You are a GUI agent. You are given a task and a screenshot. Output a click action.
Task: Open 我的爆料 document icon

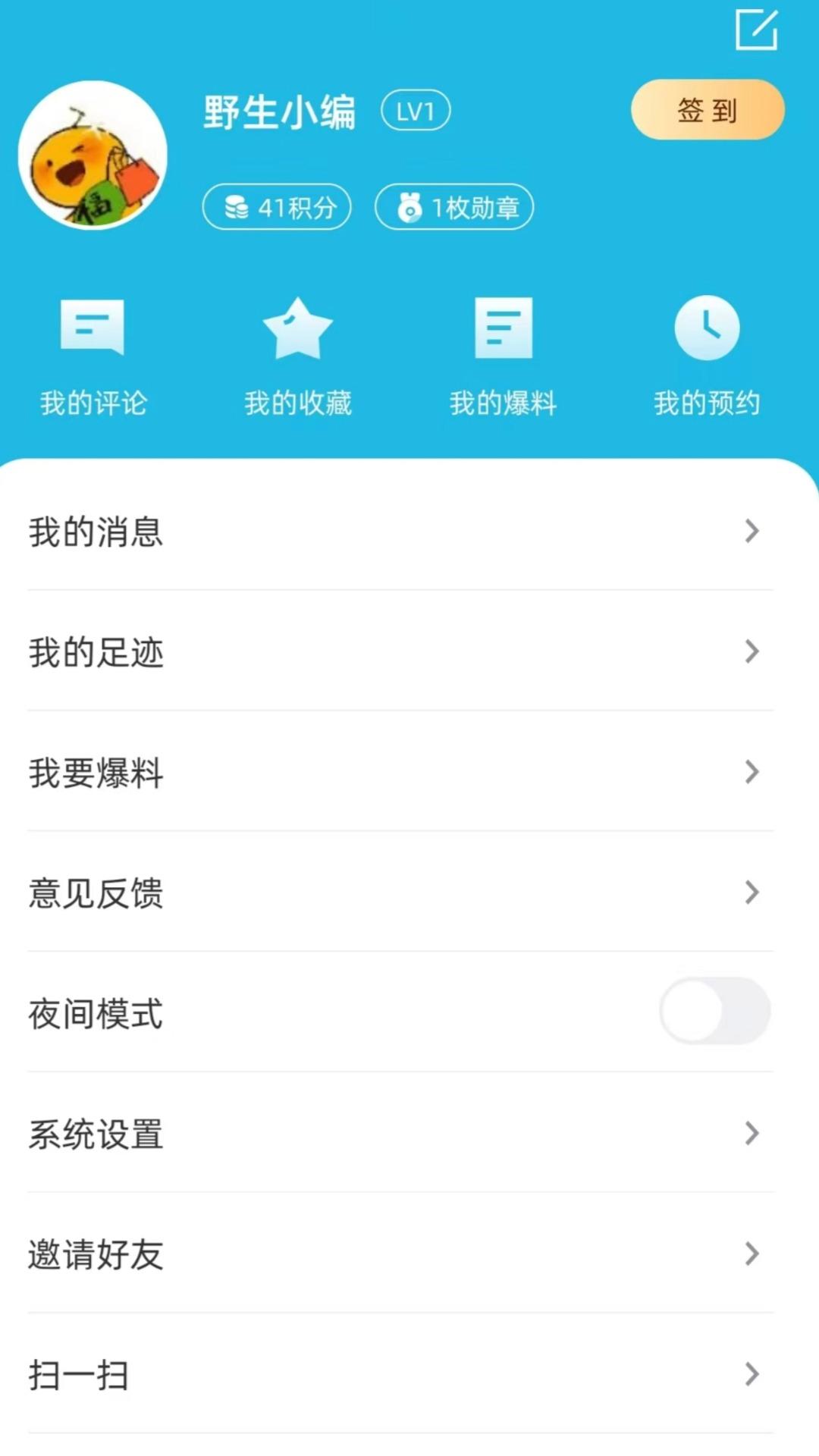coord(503,328)
